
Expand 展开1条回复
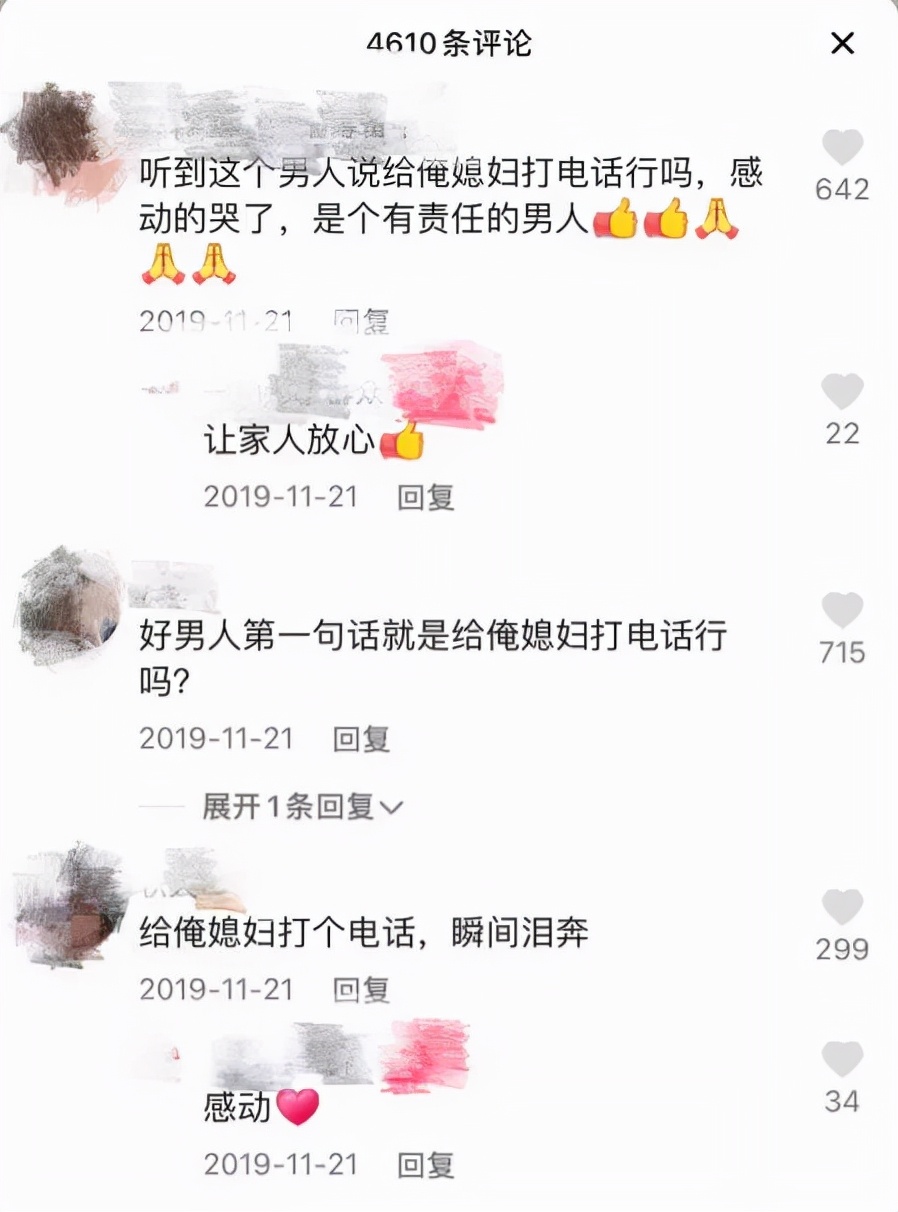pyautogui.click(x=301, y=806)
